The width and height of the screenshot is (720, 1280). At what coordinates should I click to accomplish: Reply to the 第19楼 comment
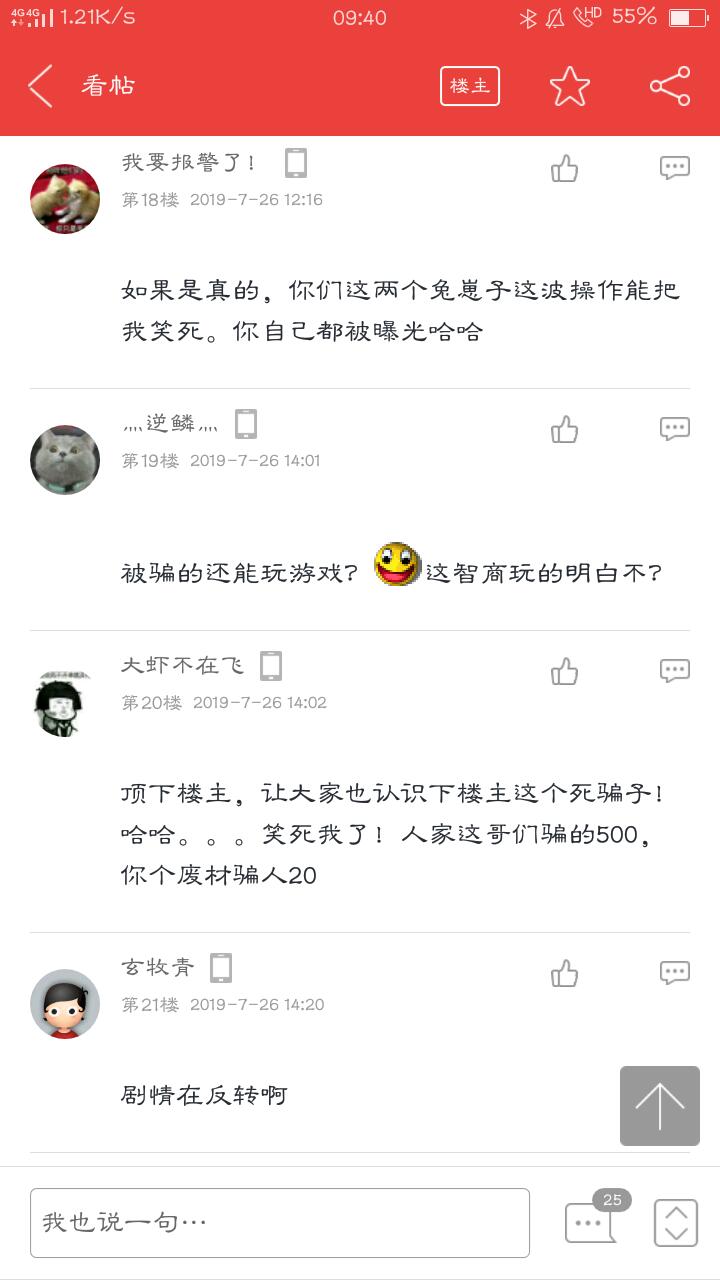[x=674, y=429]
